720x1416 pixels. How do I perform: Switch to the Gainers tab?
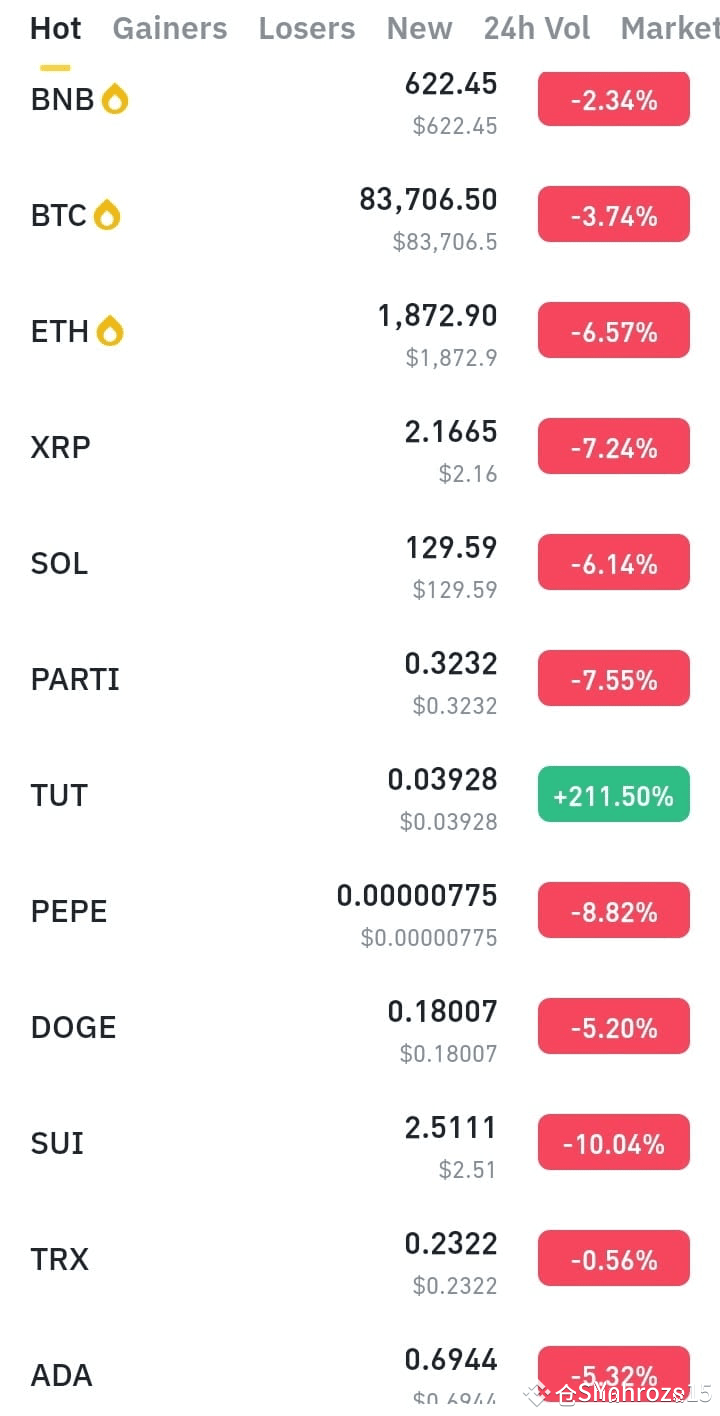coord(169,28)
